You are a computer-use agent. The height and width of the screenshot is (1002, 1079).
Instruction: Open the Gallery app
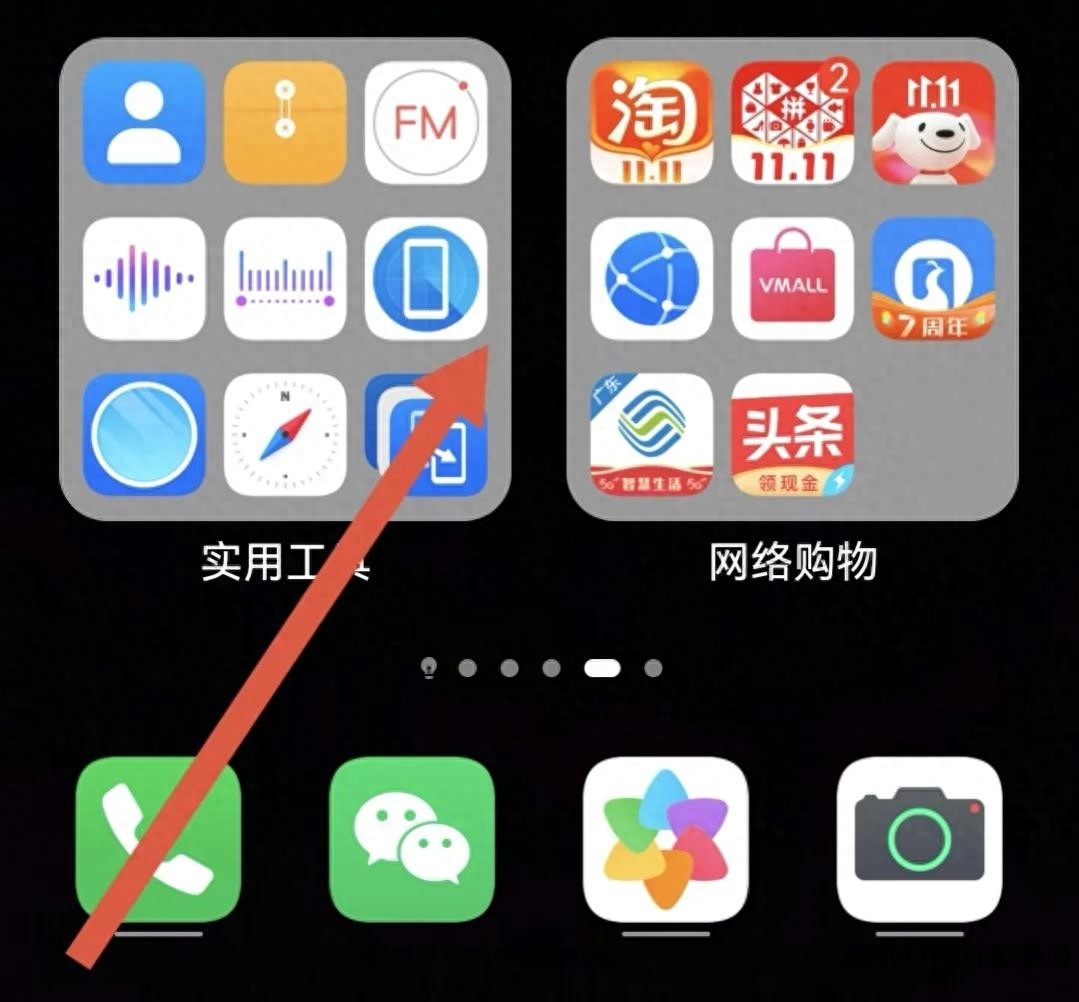(665, 838)
